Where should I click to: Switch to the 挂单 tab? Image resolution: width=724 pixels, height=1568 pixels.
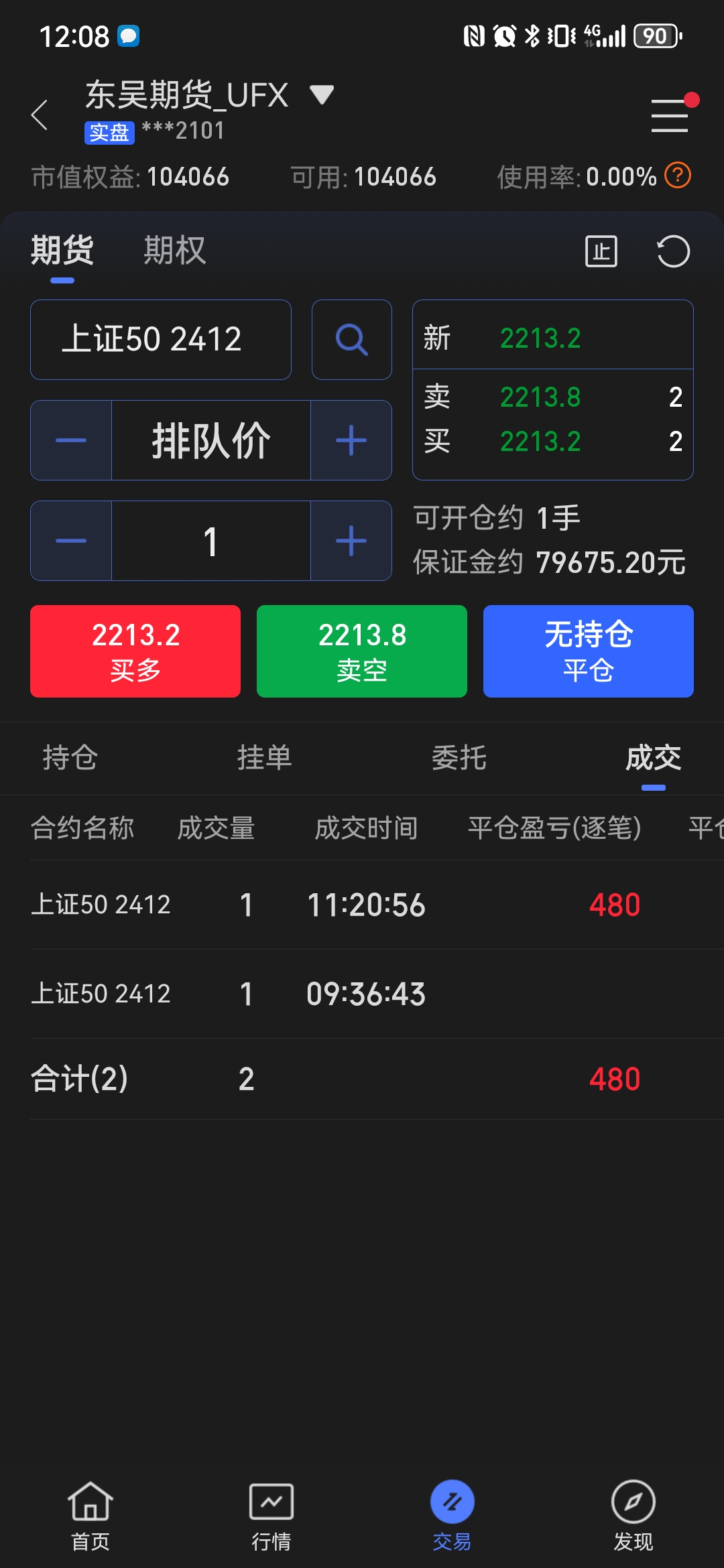click(264, 758)
